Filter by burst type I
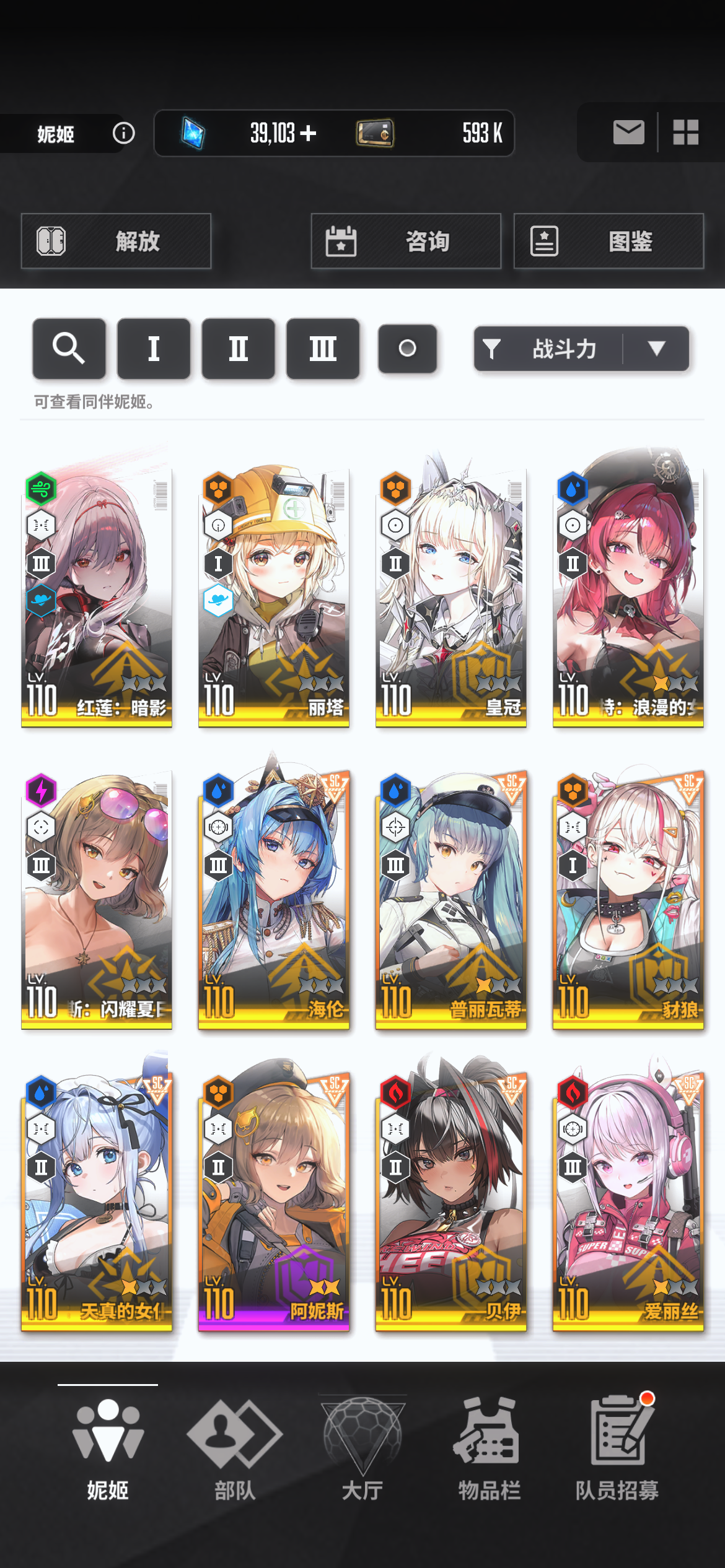Screen dimensions: 725x1568 point(154,348)
